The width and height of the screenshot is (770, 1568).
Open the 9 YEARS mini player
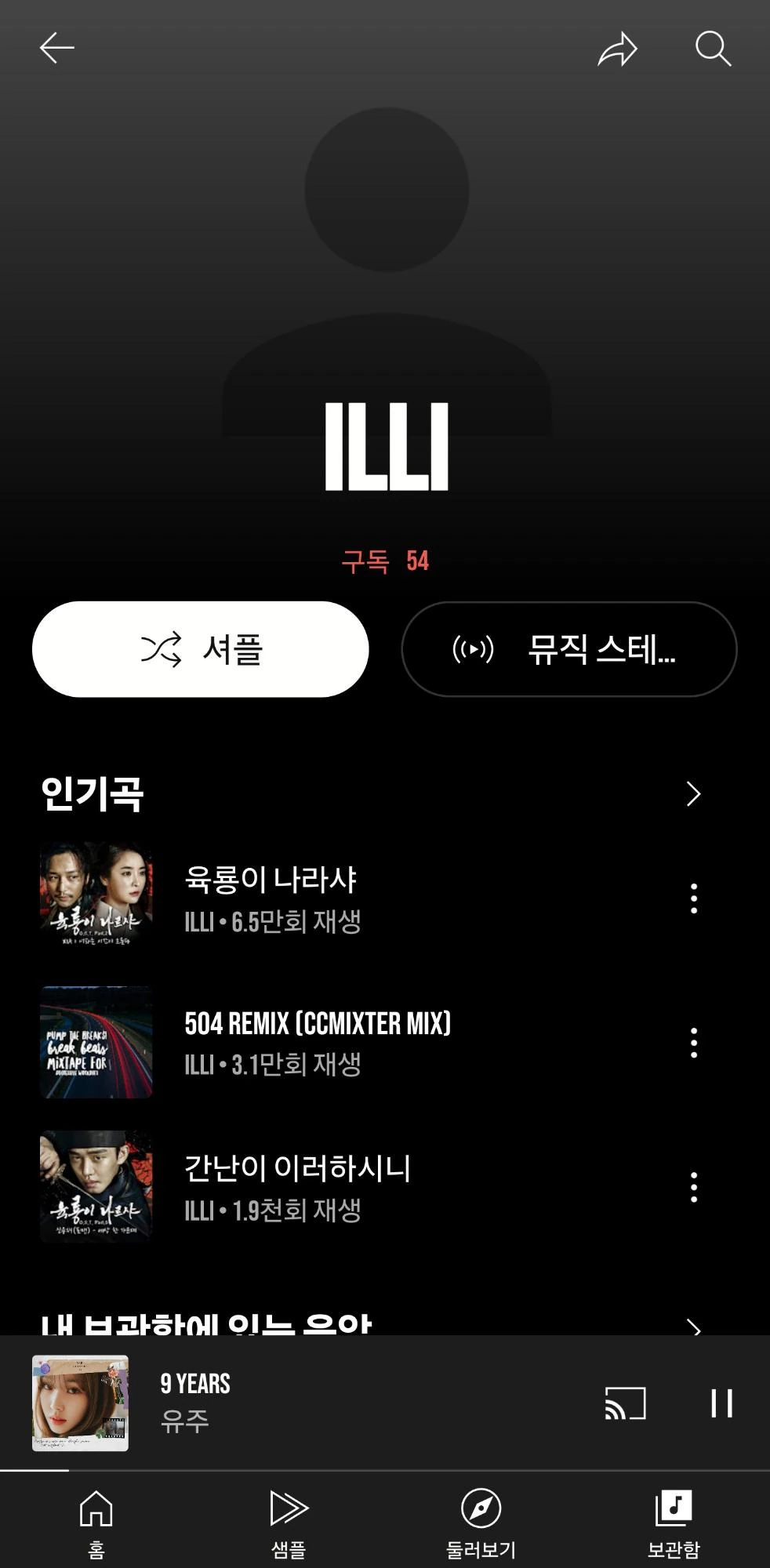tap(314, 1403)
